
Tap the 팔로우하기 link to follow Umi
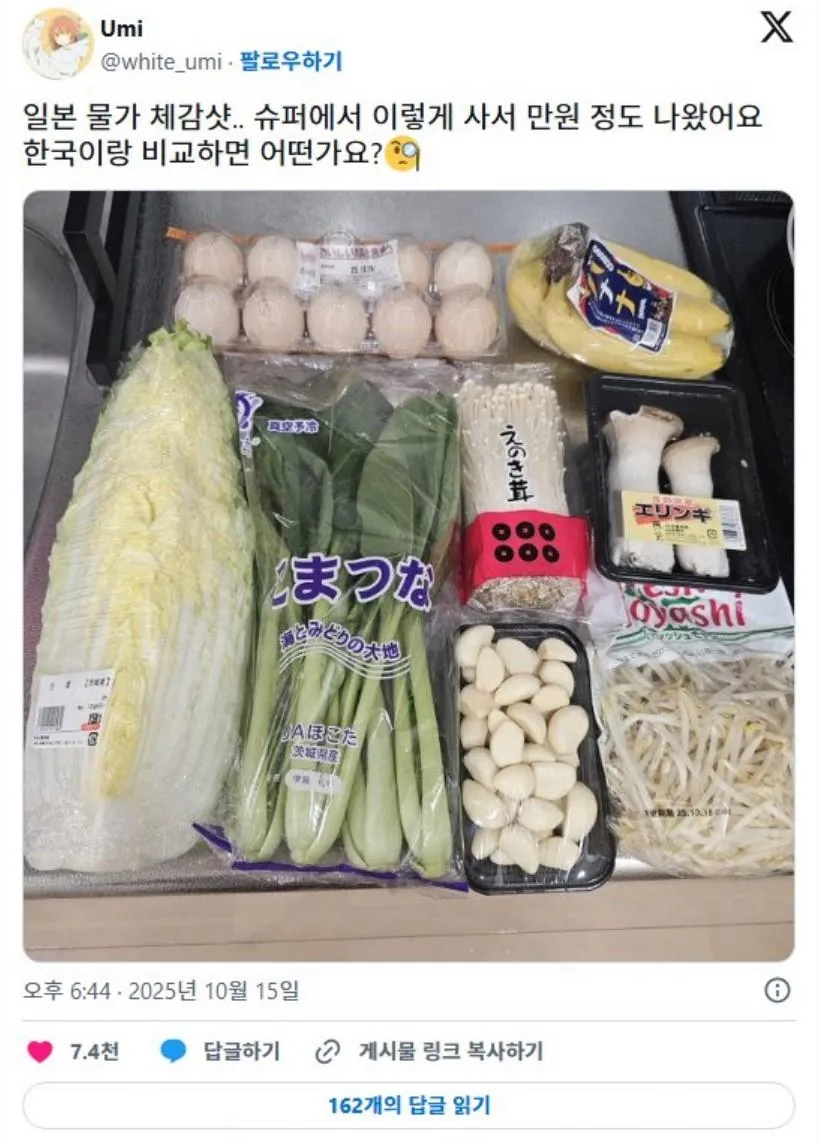[x=291, y=62]
